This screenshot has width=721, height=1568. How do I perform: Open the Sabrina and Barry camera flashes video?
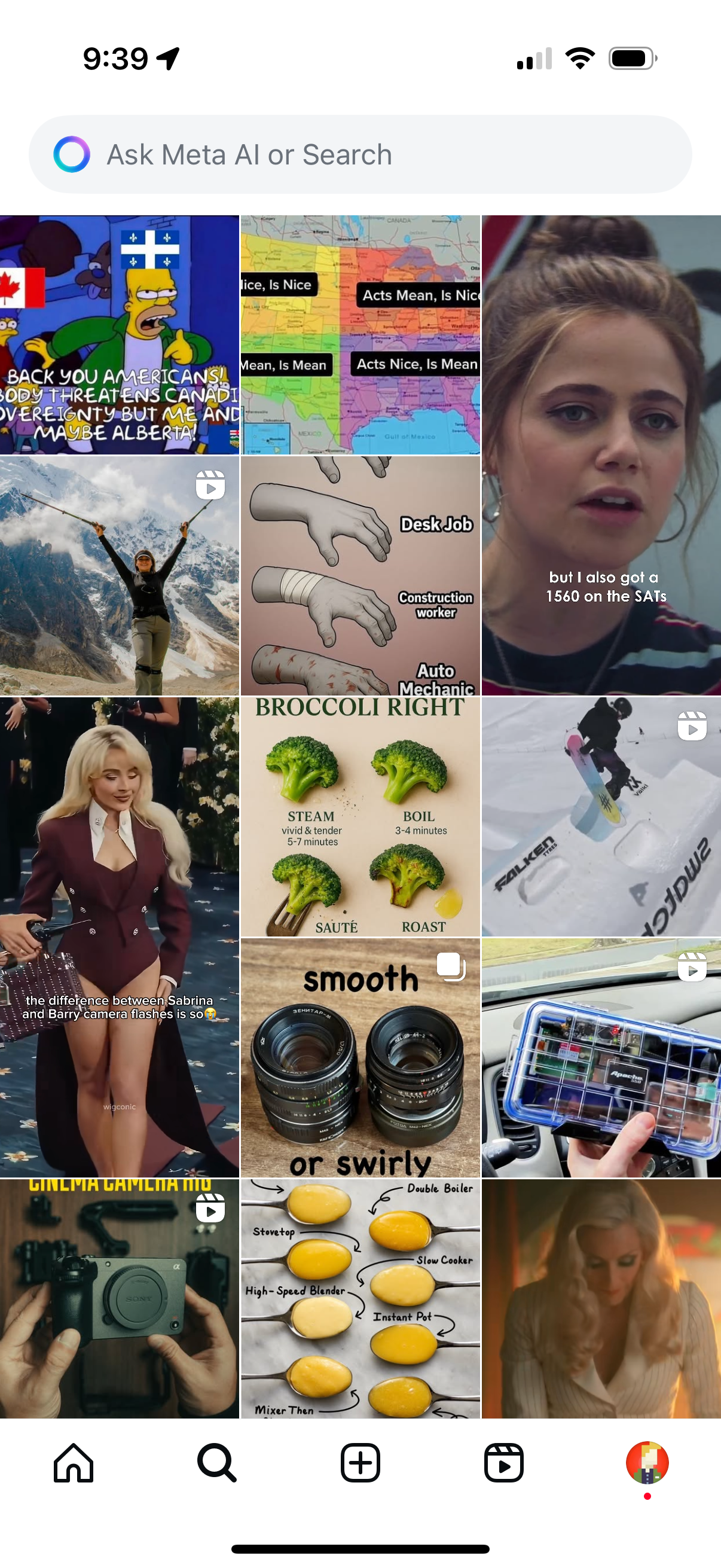[x=119, y=938]
